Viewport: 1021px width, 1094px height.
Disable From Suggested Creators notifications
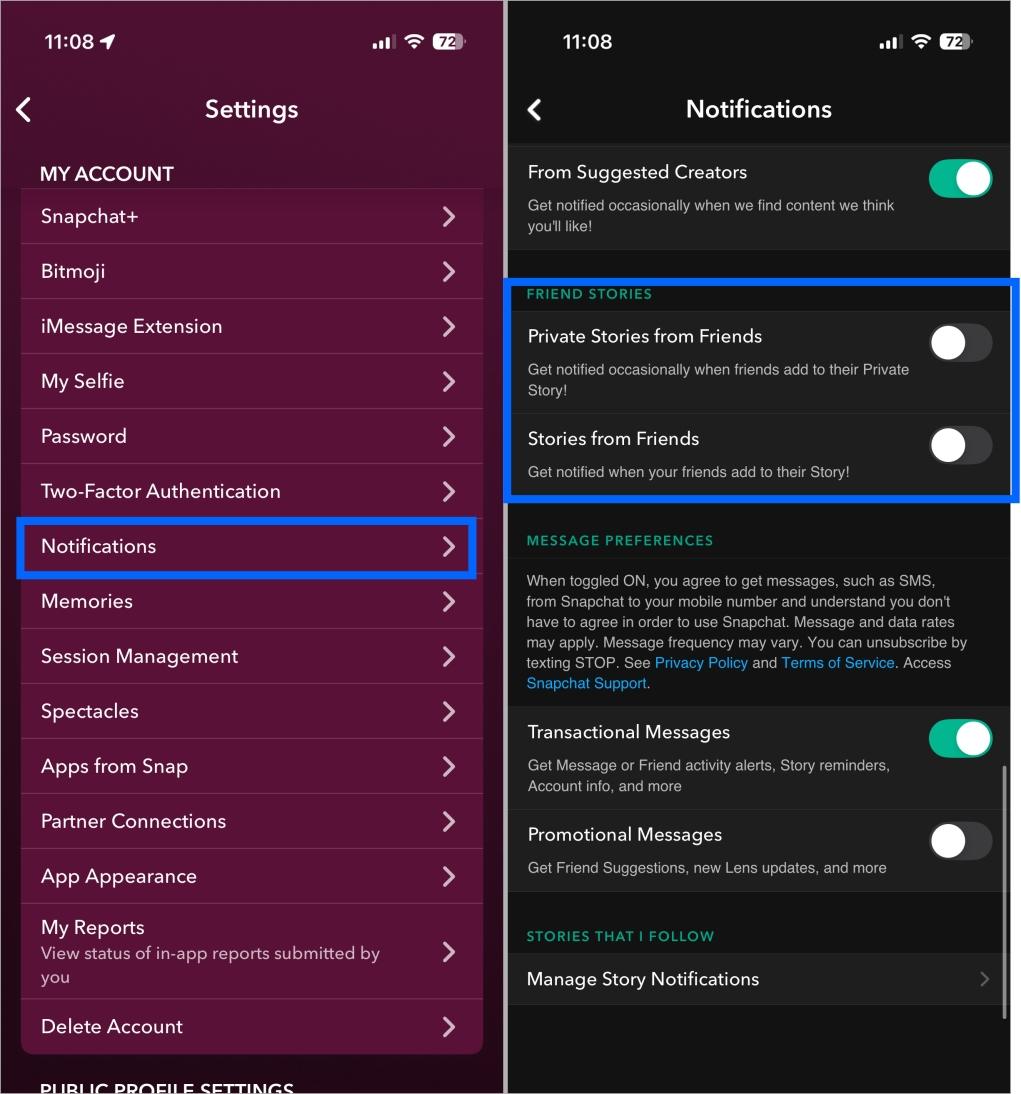(x=960, y=179)
